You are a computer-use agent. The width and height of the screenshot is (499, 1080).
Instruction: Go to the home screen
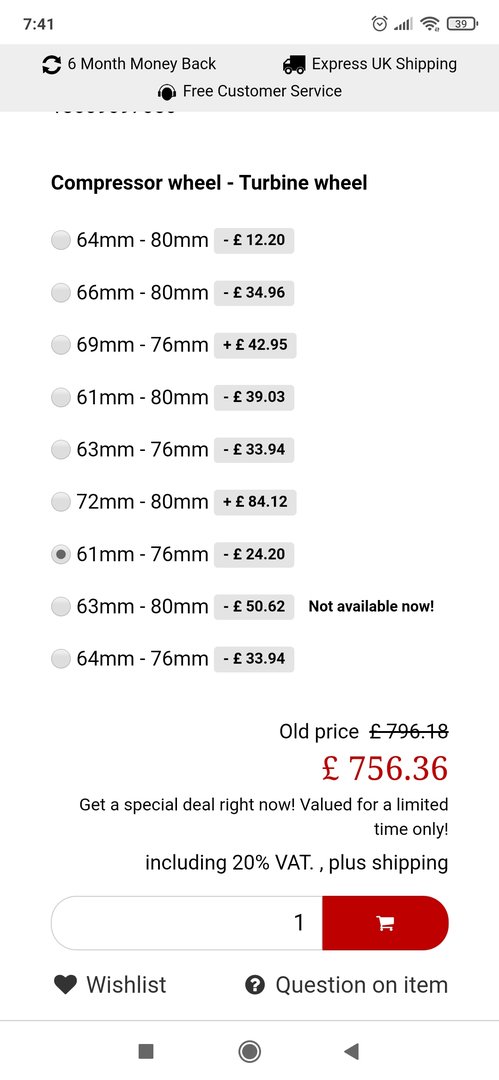(250, 1051)
